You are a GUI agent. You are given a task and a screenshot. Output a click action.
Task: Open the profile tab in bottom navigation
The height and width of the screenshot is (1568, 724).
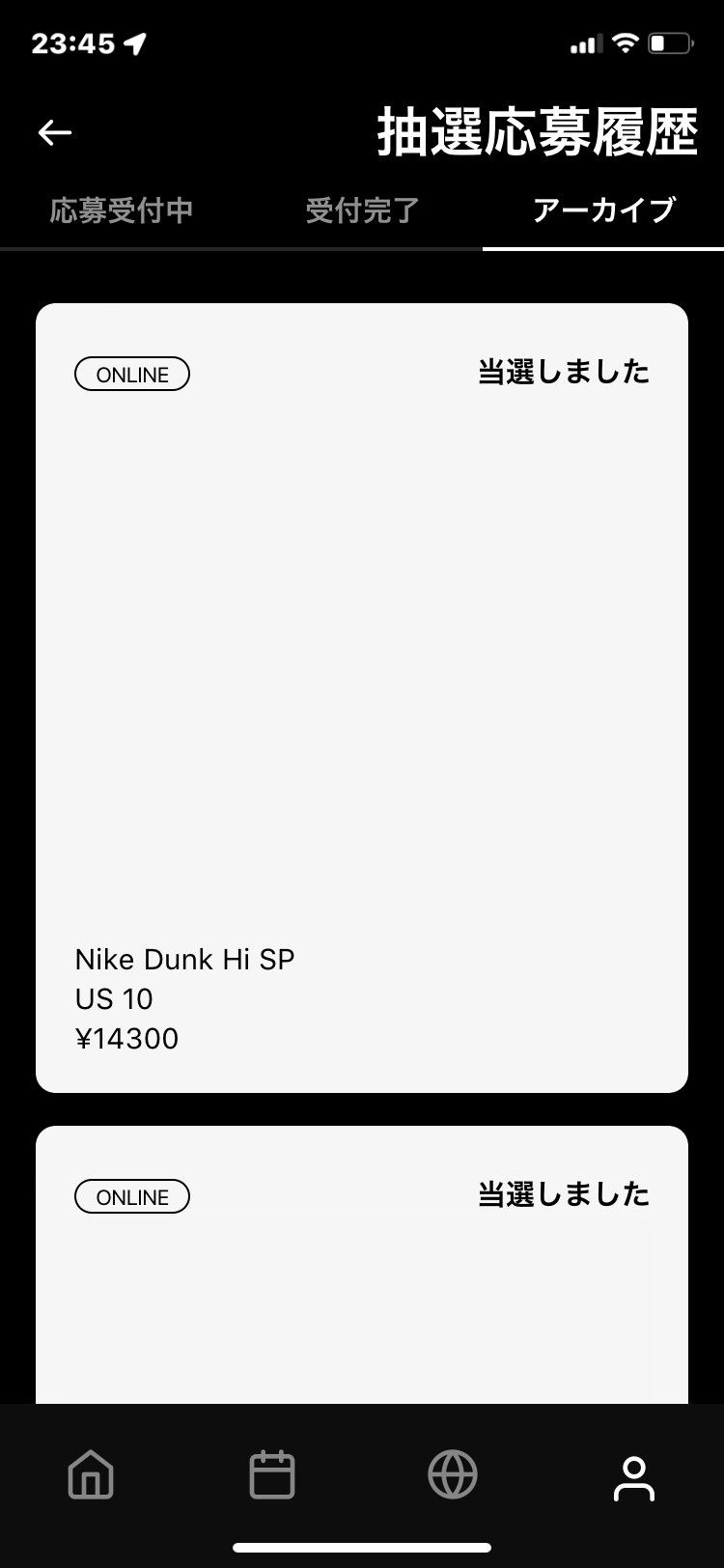pyautogui.click(x=633, y=1477)
